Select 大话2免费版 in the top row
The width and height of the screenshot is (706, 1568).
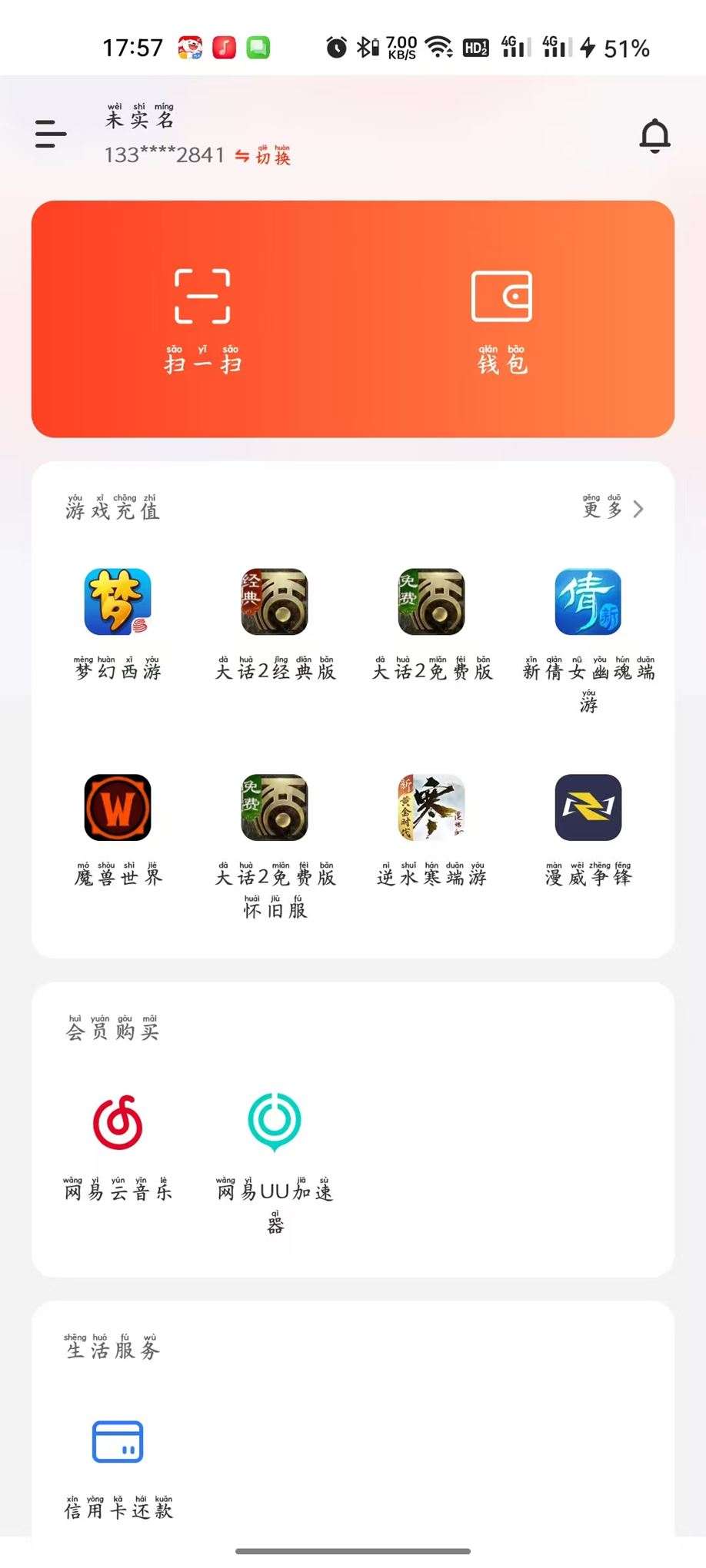click(x=431, y=602)
